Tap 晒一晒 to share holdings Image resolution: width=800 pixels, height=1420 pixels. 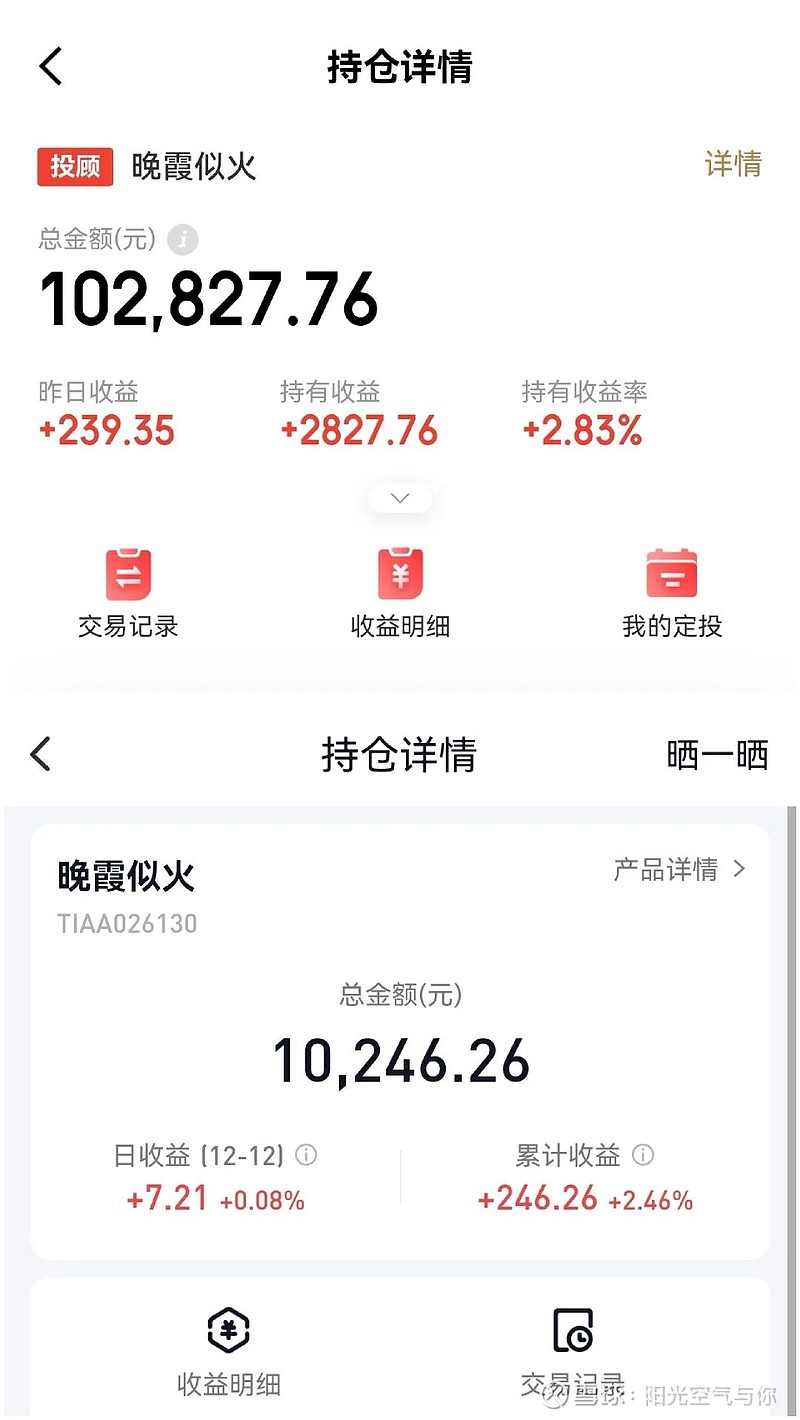(716, 755)
